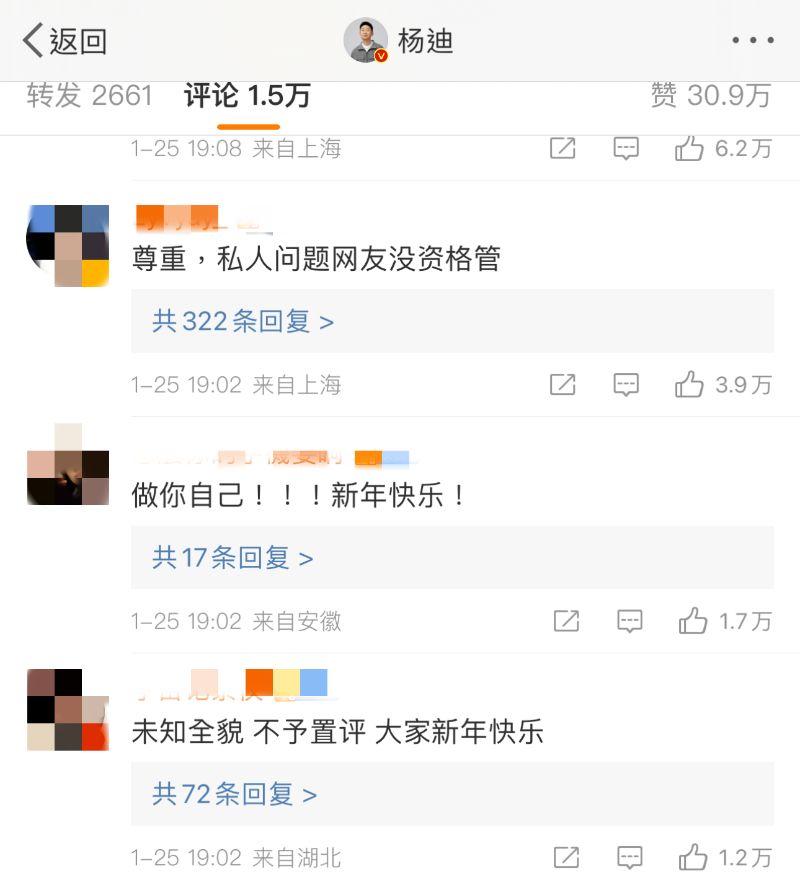Reply to the 做你自己 comment
800x887 pixels.
coord(629,621)
